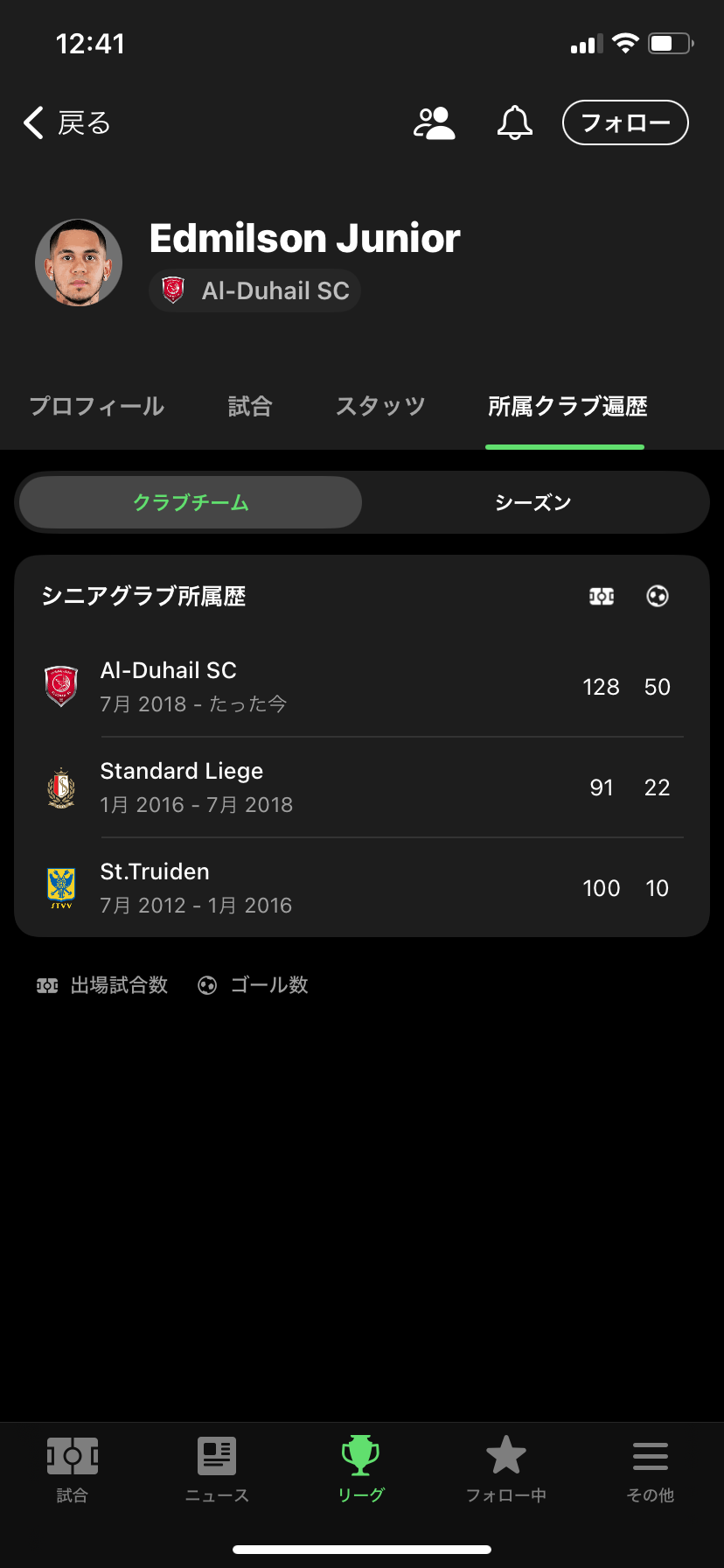
Task: Go to 試合 in the bottom bar
Action: (72, 1470)
